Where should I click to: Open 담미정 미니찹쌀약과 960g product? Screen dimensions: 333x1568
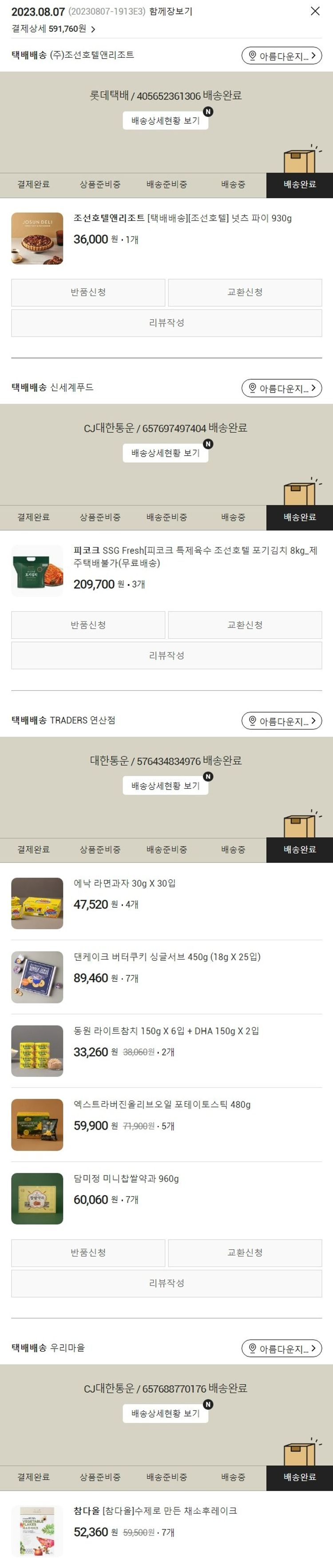click(x=126, y=1179)
